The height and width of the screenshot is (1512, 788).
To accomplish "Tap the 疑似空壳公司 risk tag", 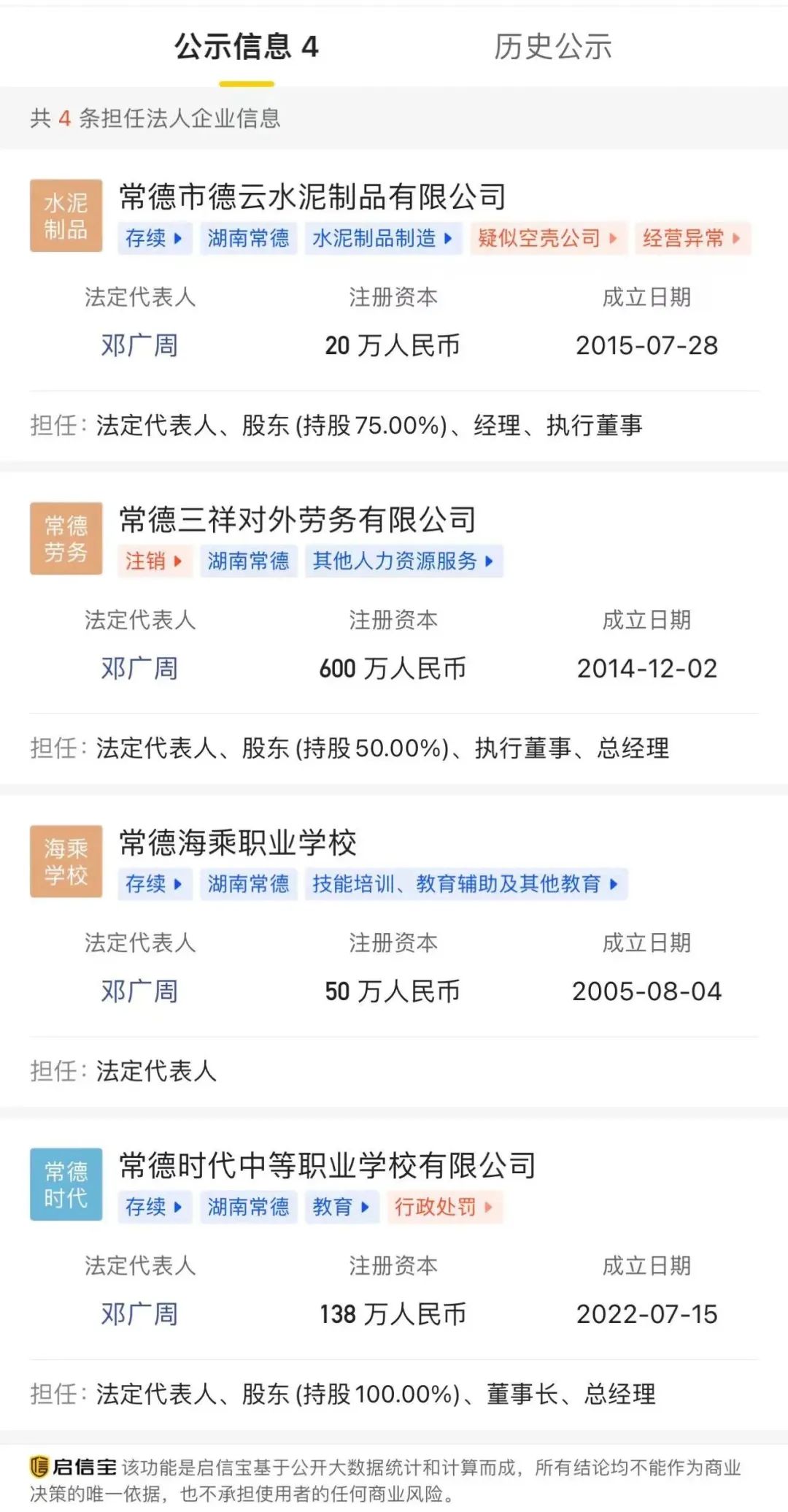I will pos(548,238).
